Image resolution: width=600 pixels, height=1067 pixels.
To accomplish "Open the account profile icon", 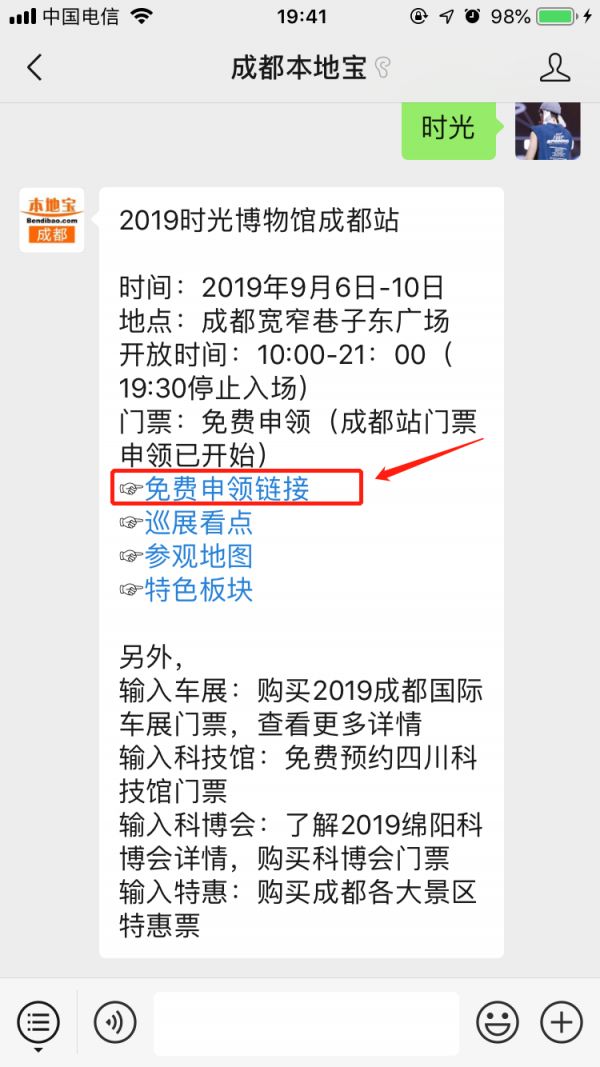I will point(554,67).
